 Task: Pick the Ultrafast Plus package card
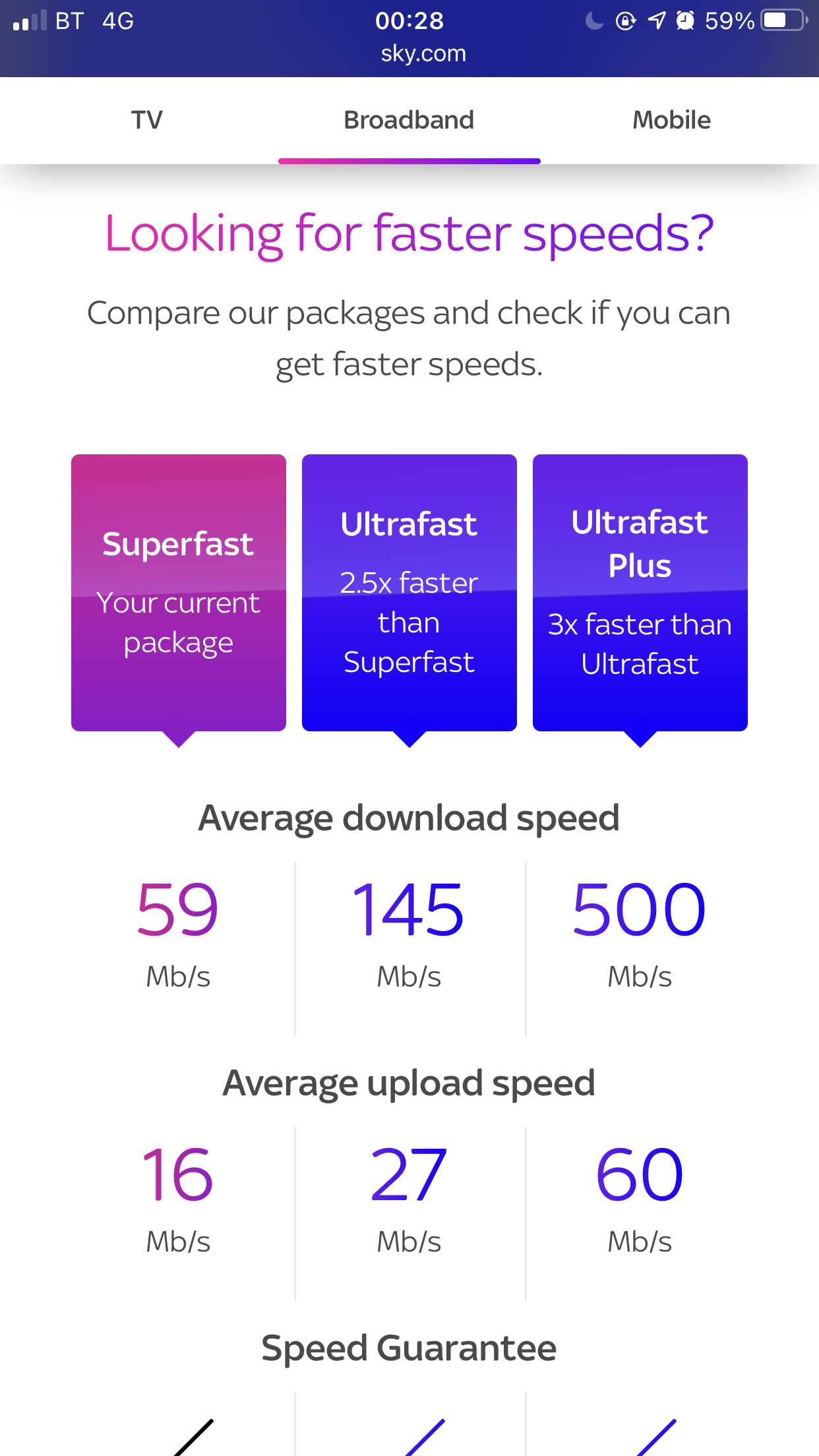coord(640,593)
